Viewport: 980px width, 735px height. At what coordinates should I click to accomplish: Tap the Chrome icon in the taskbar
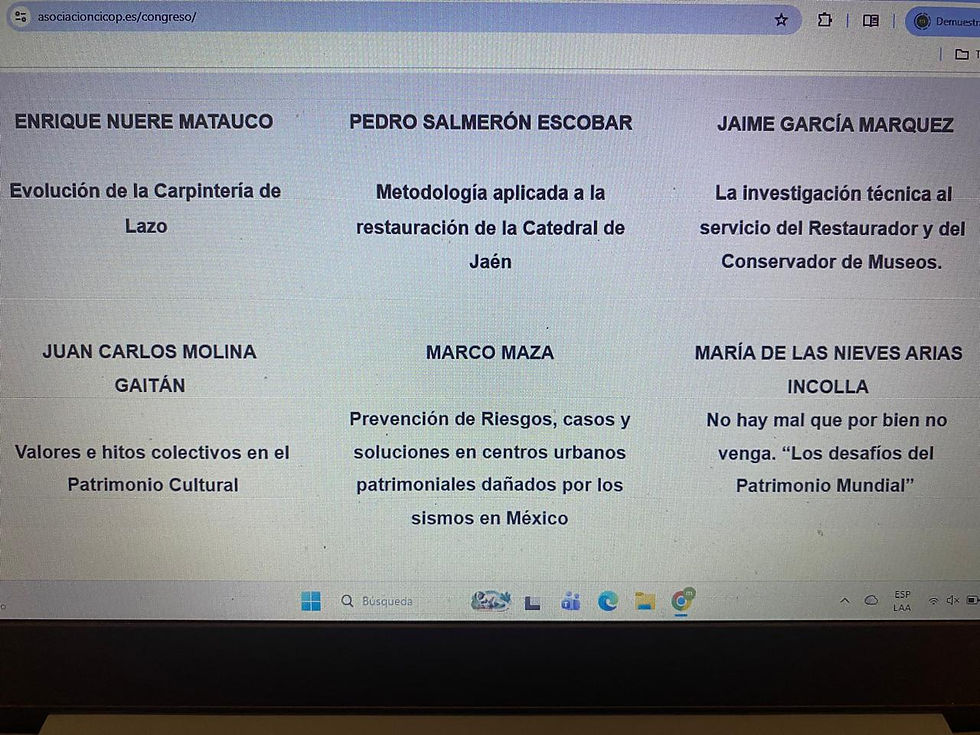point(683,600)
